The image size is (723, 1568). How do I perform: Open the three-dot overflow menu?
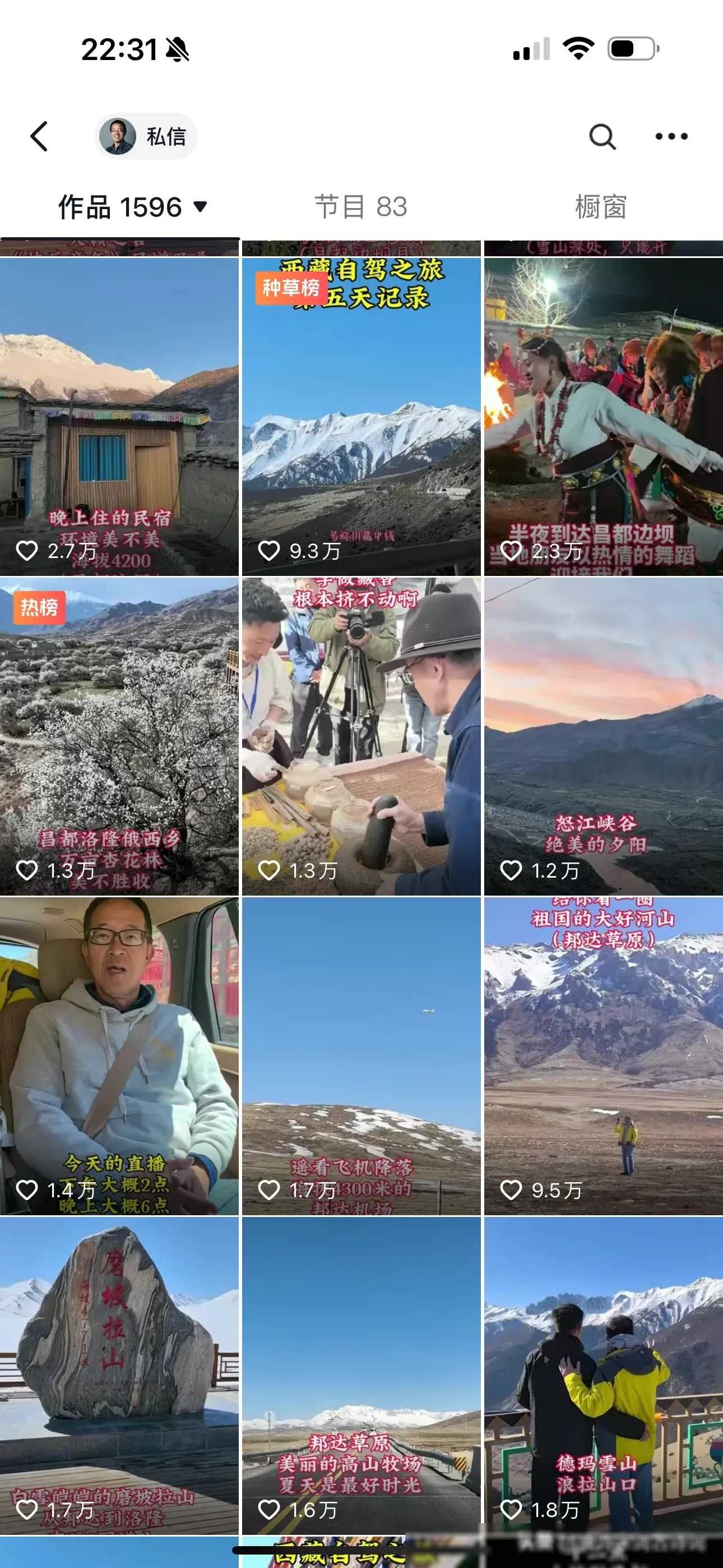tap(671, 136)
